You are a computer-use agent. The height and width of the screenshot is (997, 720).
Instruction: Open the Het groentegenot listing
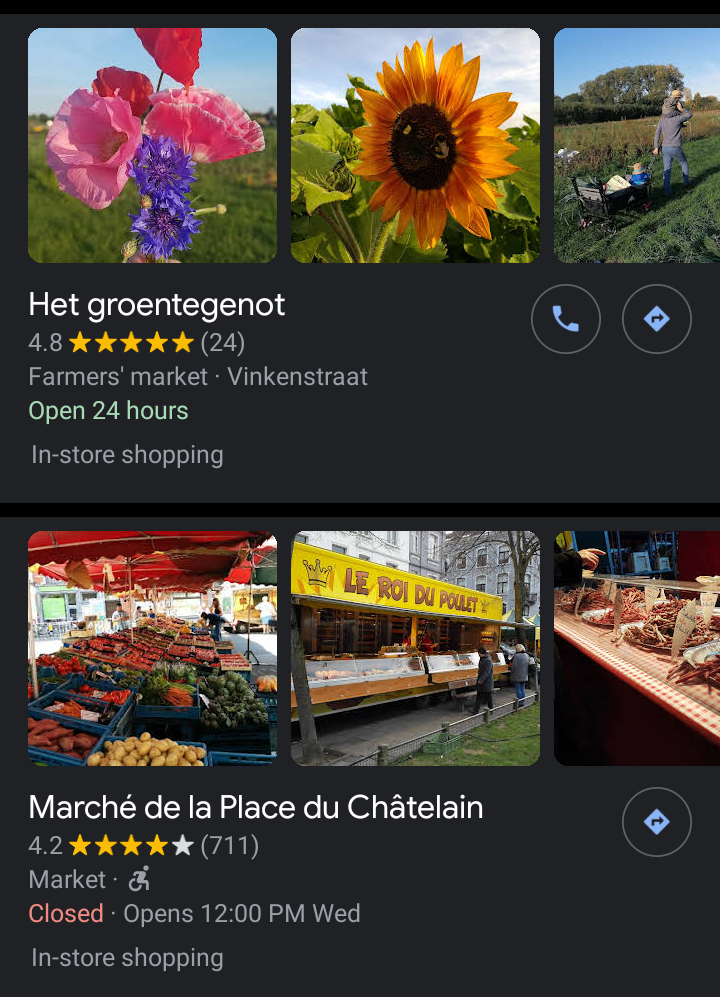tap(157, 305)
